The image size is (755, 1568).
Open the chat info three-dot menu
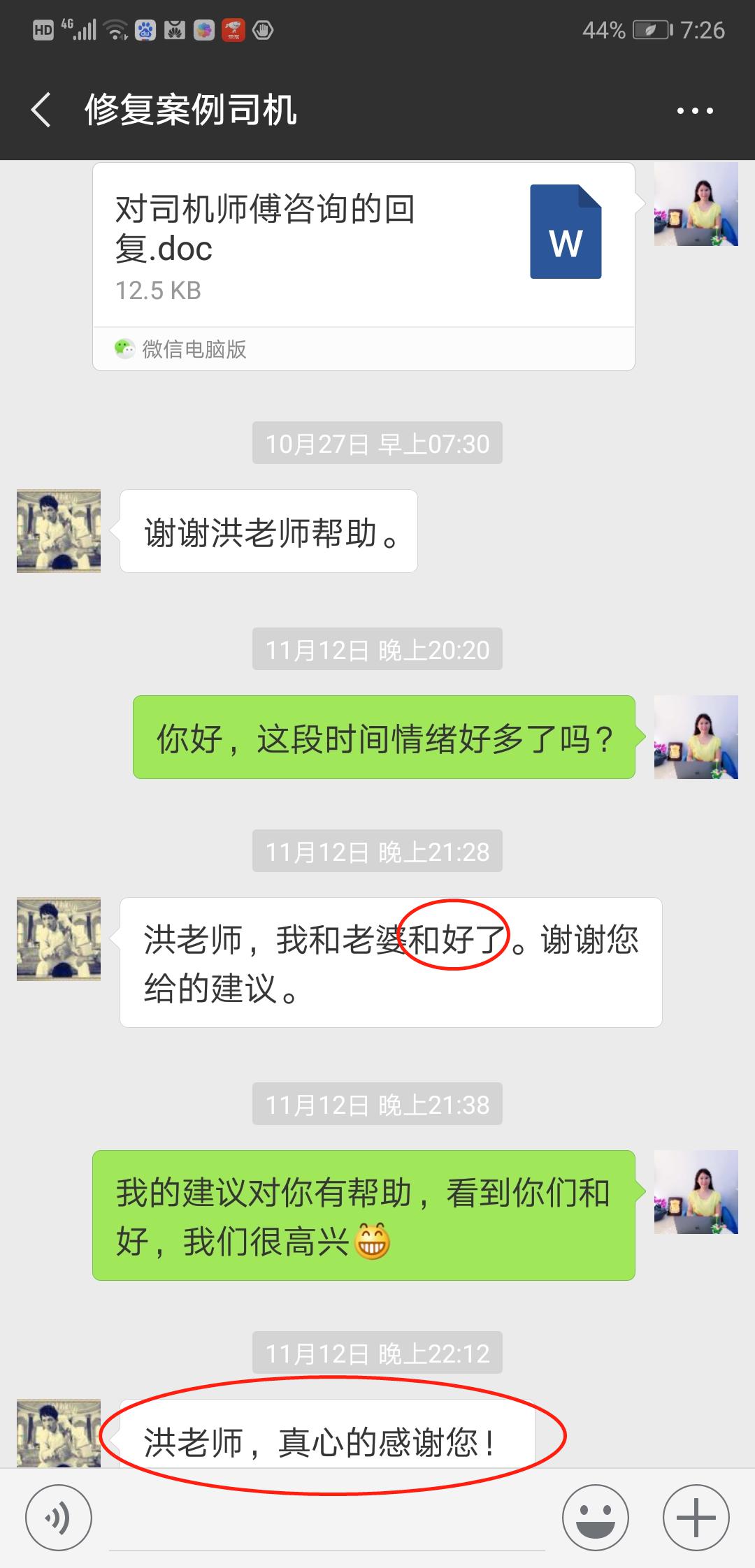click(x=695, y=110)
